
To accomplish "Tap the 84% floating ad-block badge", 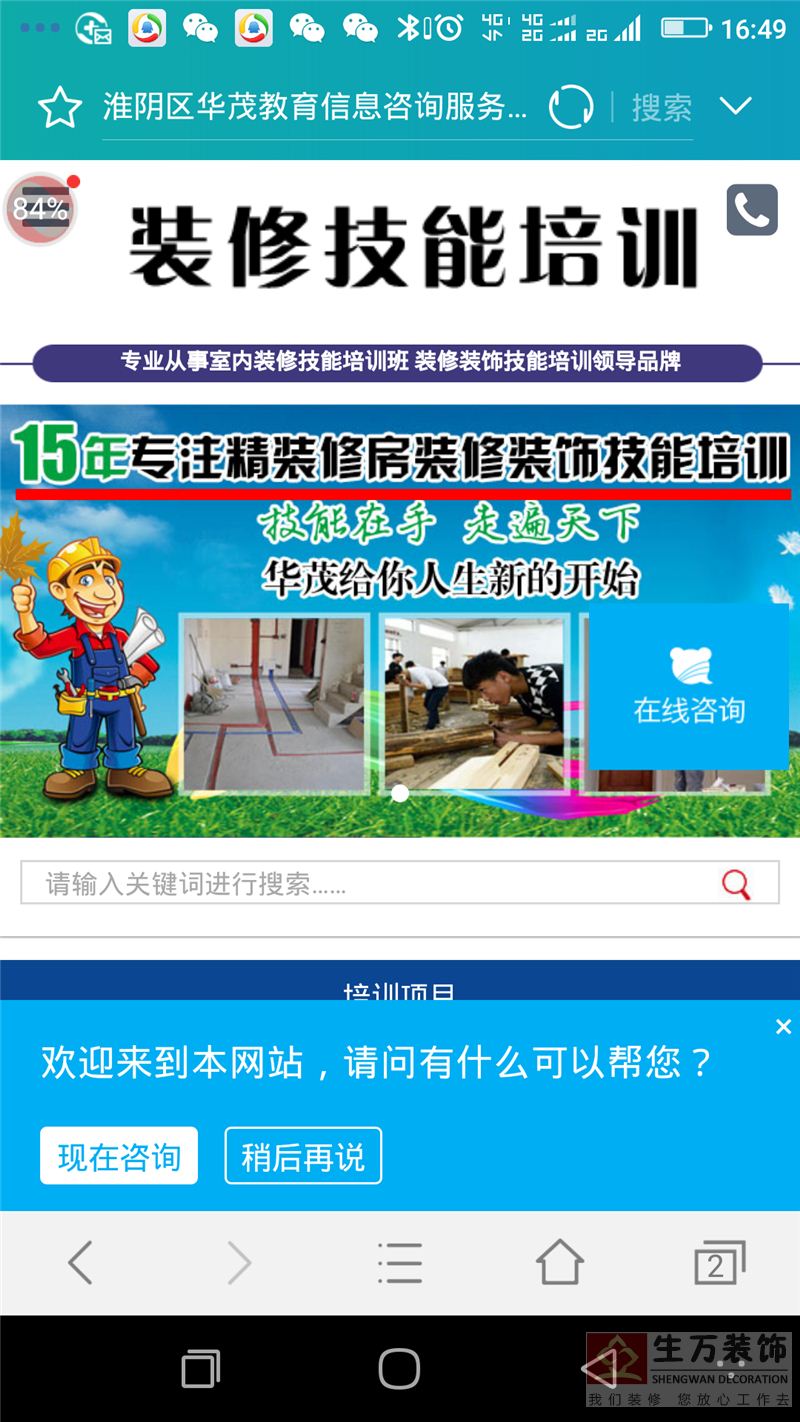I will point(40,209).
